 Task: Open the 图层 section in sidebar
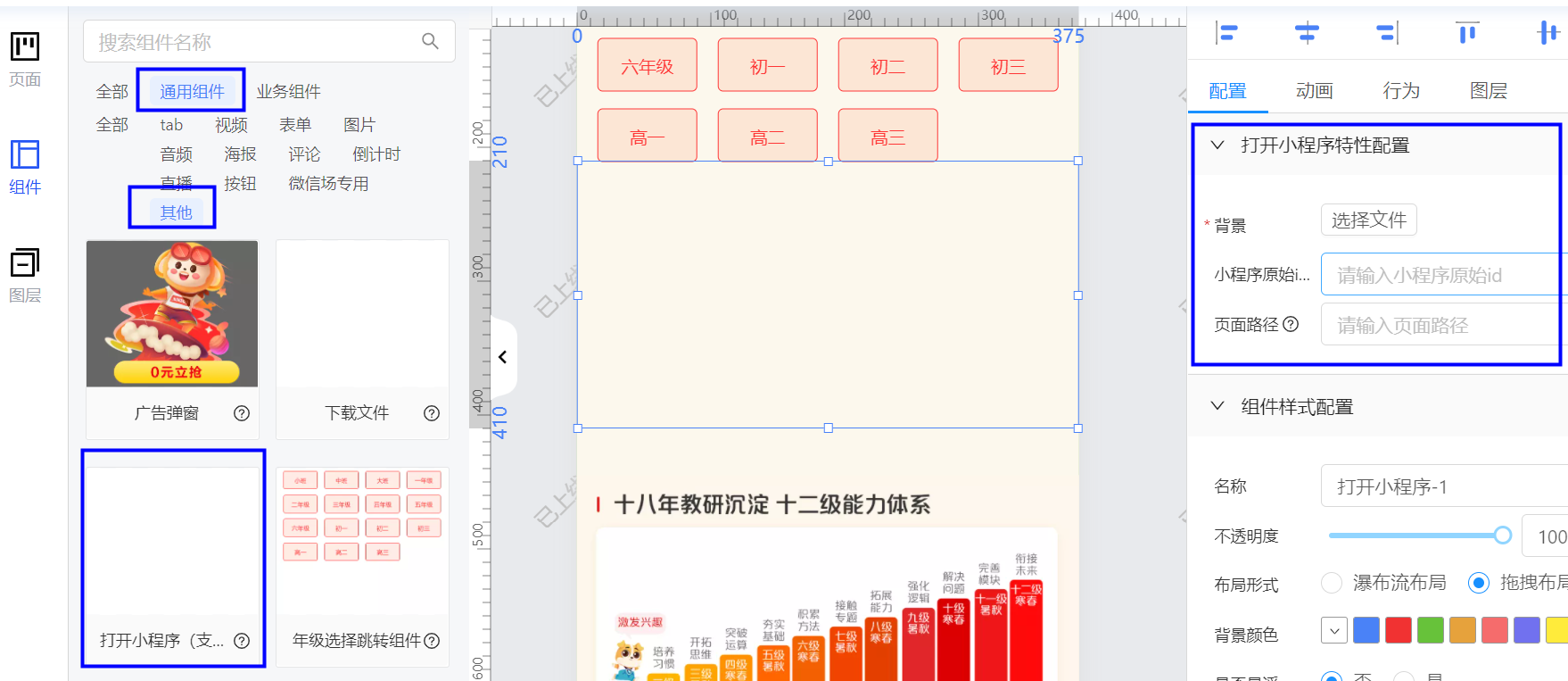pos(25,276)
